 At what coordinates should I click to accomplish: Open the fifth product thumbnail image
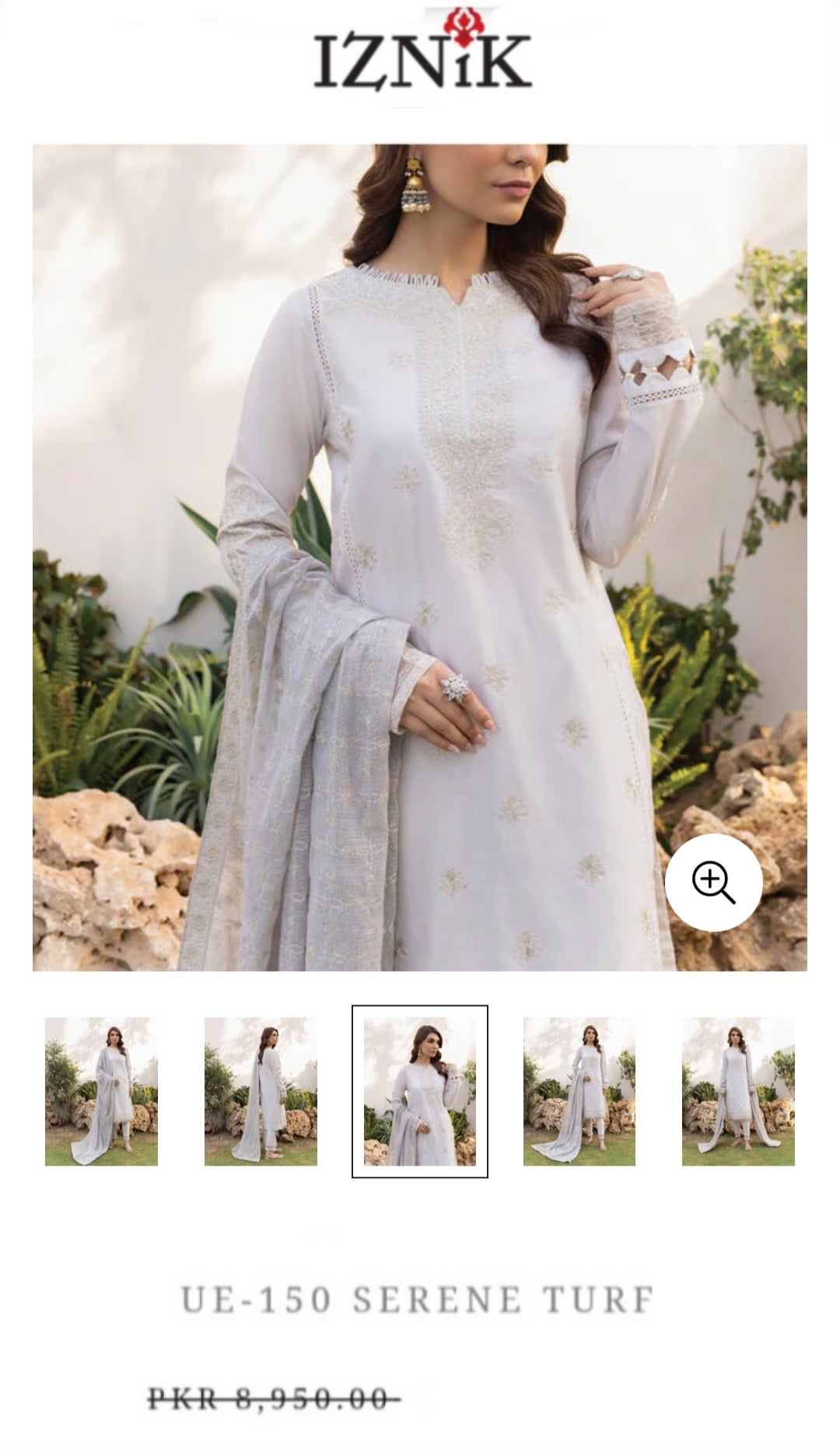click(x=738, y=1091)
